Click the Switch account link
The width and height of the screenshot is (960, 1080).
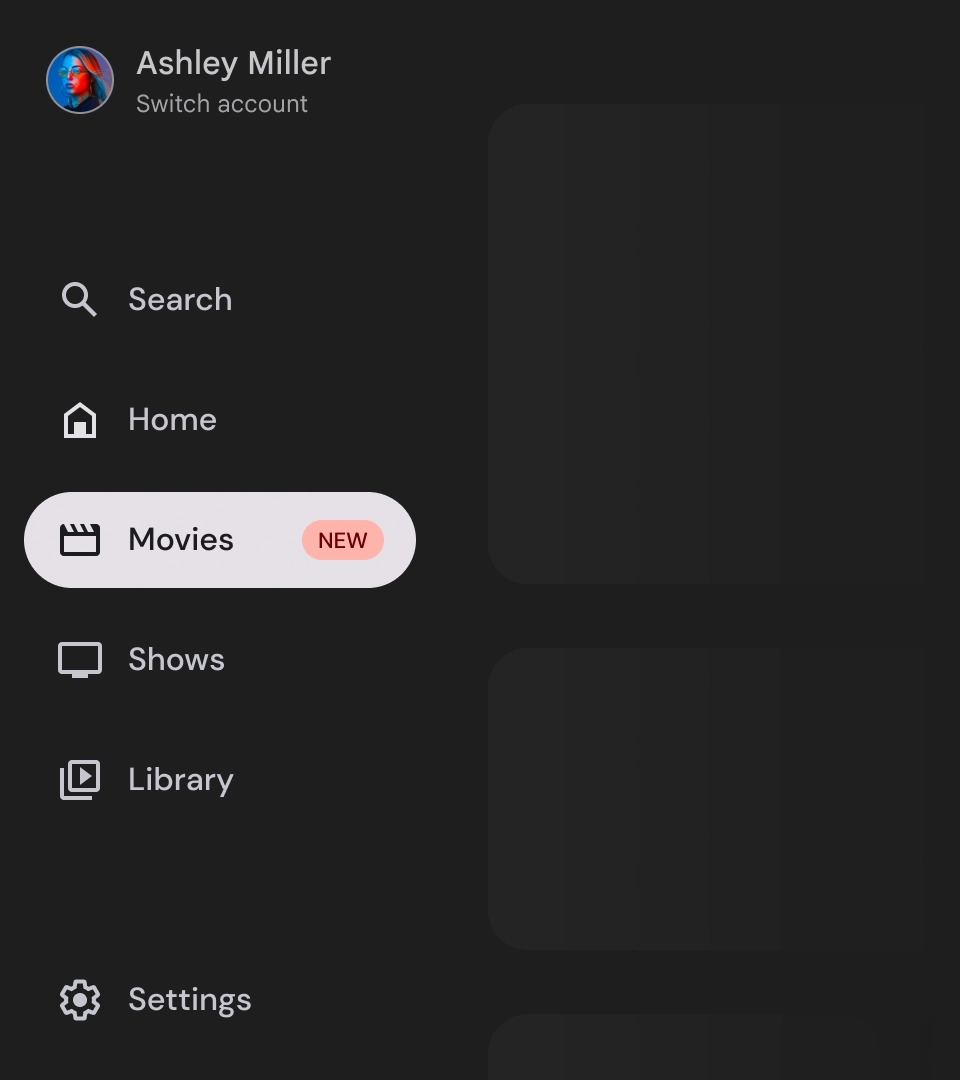pyautogui.click(x=222, y=103)
